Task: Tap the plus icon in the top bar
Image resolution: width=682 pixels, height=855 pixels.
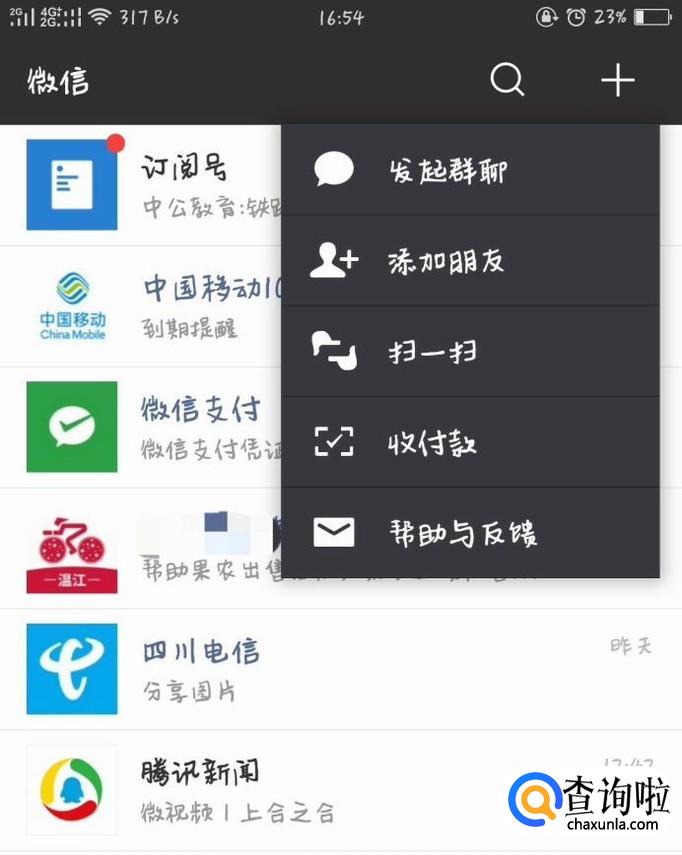Action: pos(618,80)
